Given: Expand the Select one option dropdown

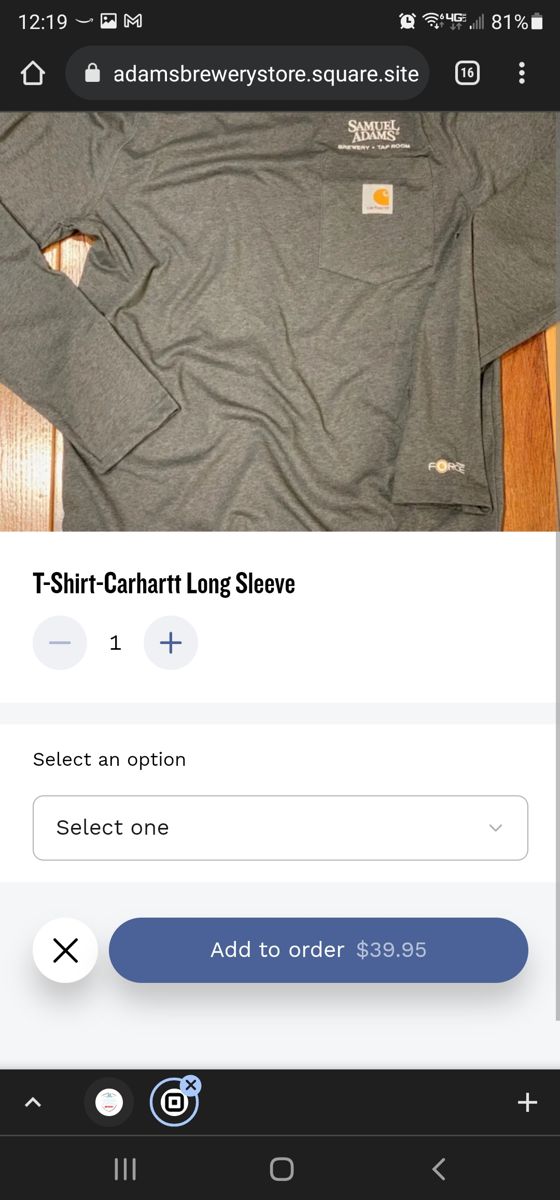Looking at the screenshot, I should 280,827.
